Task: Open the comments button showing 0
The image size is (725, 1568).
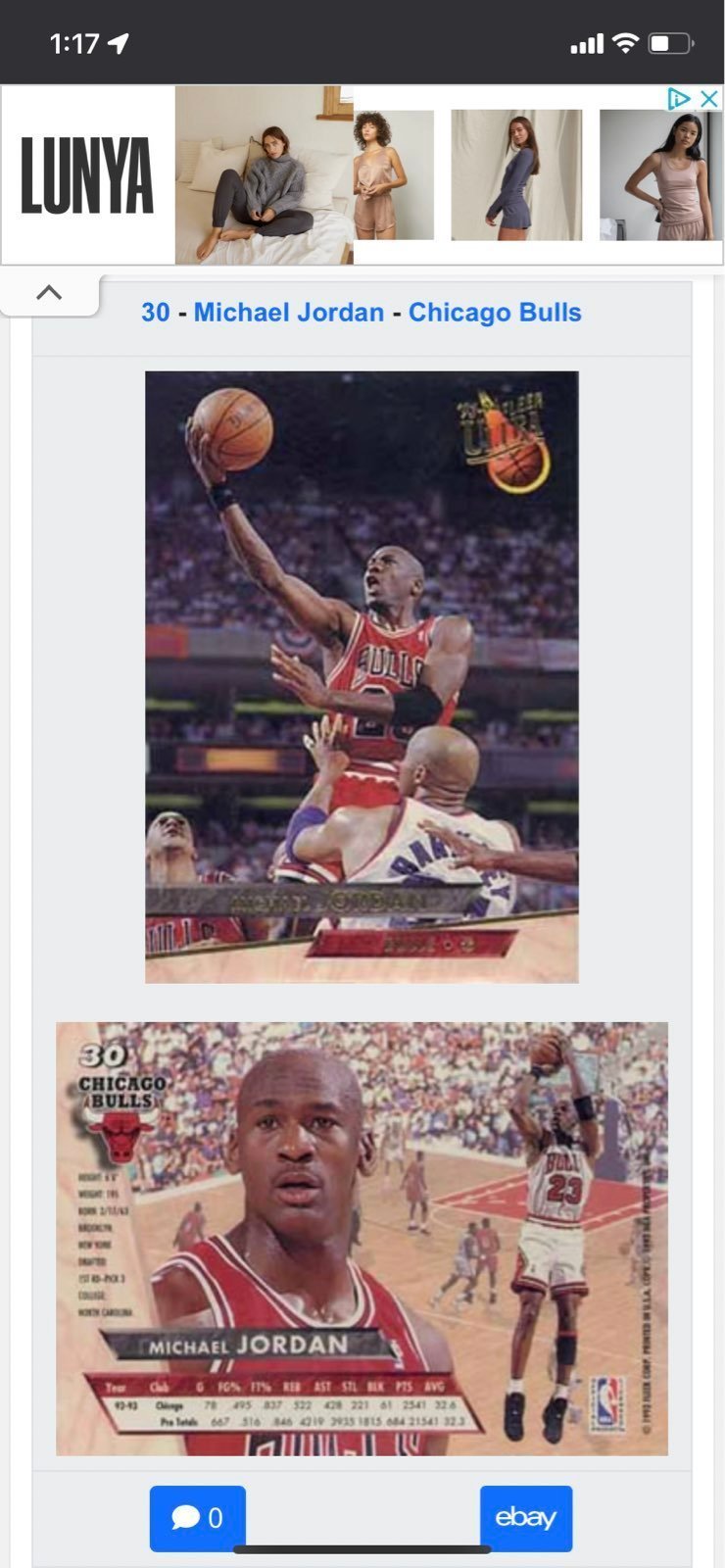Action: pyautogui.click(x=198, y=1518)
